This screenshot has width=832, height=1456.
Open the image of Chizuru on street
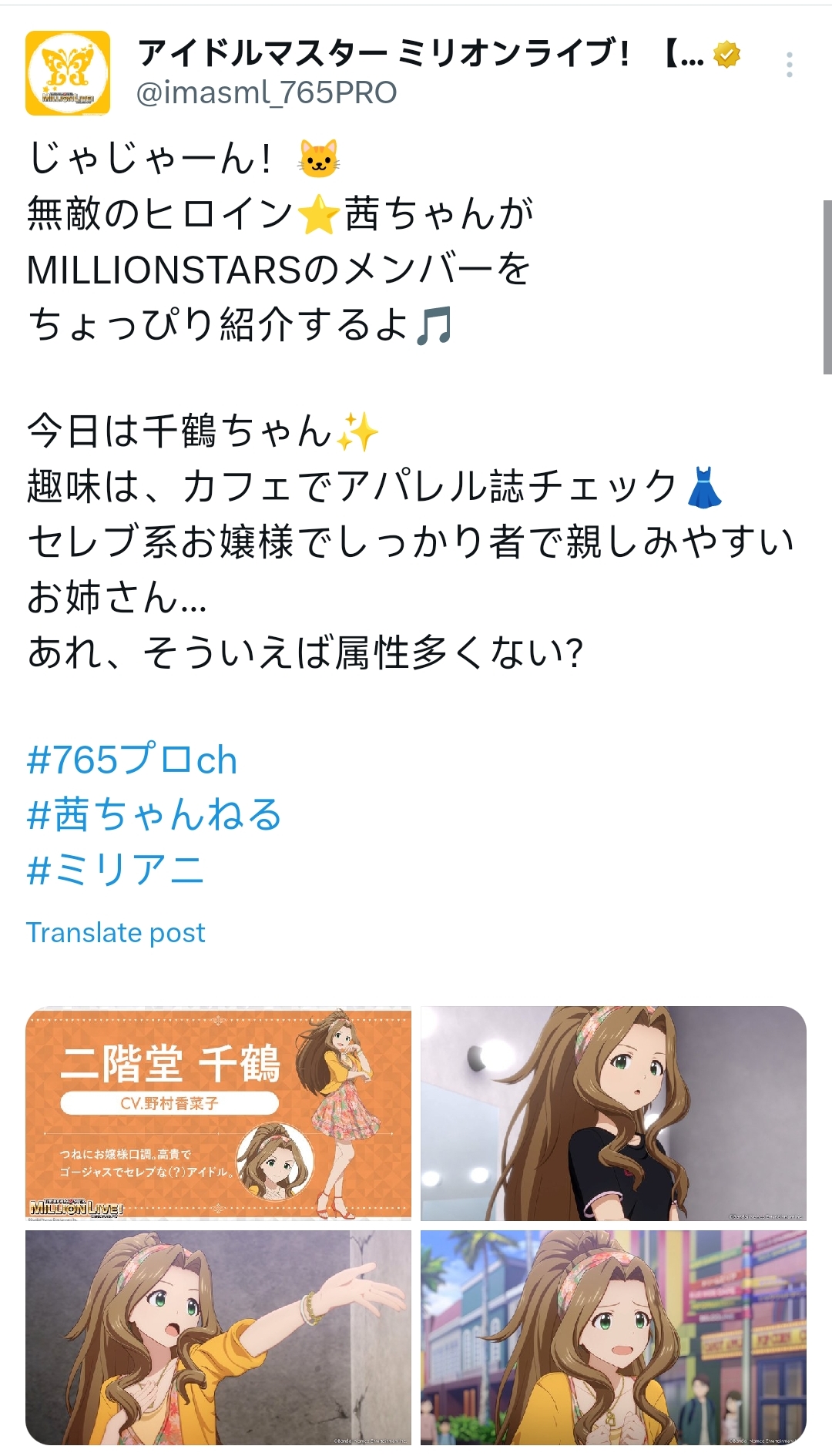(613, 1337)
